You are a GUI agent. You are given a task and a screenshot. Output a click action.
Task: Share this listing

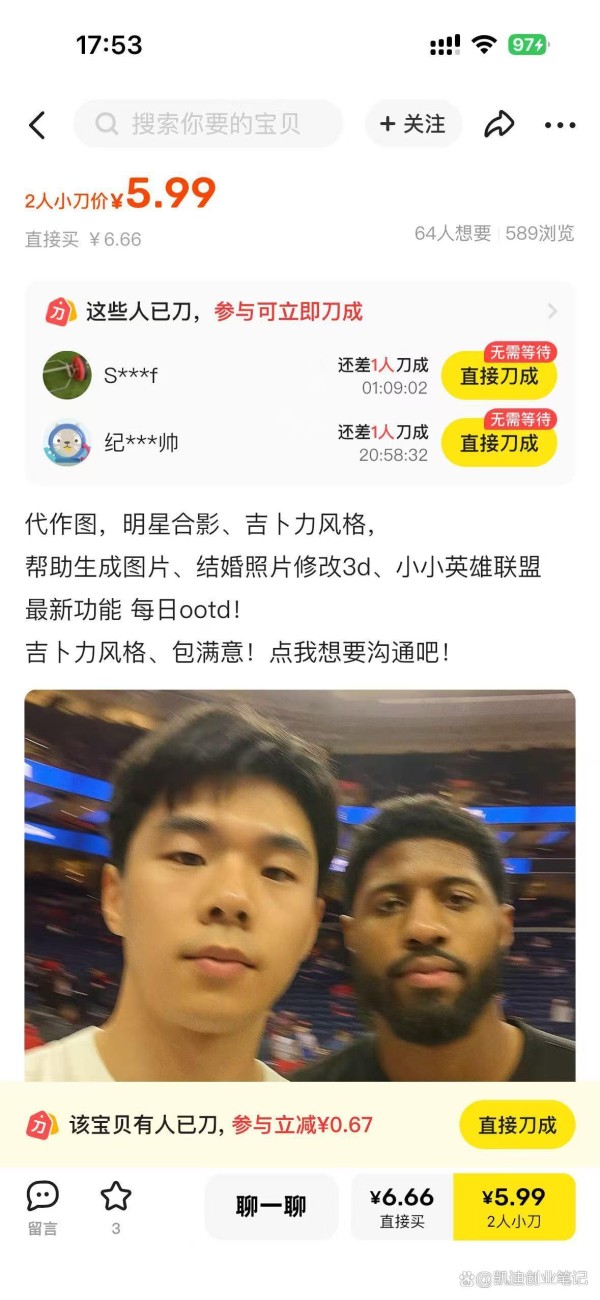click(499, 125)
